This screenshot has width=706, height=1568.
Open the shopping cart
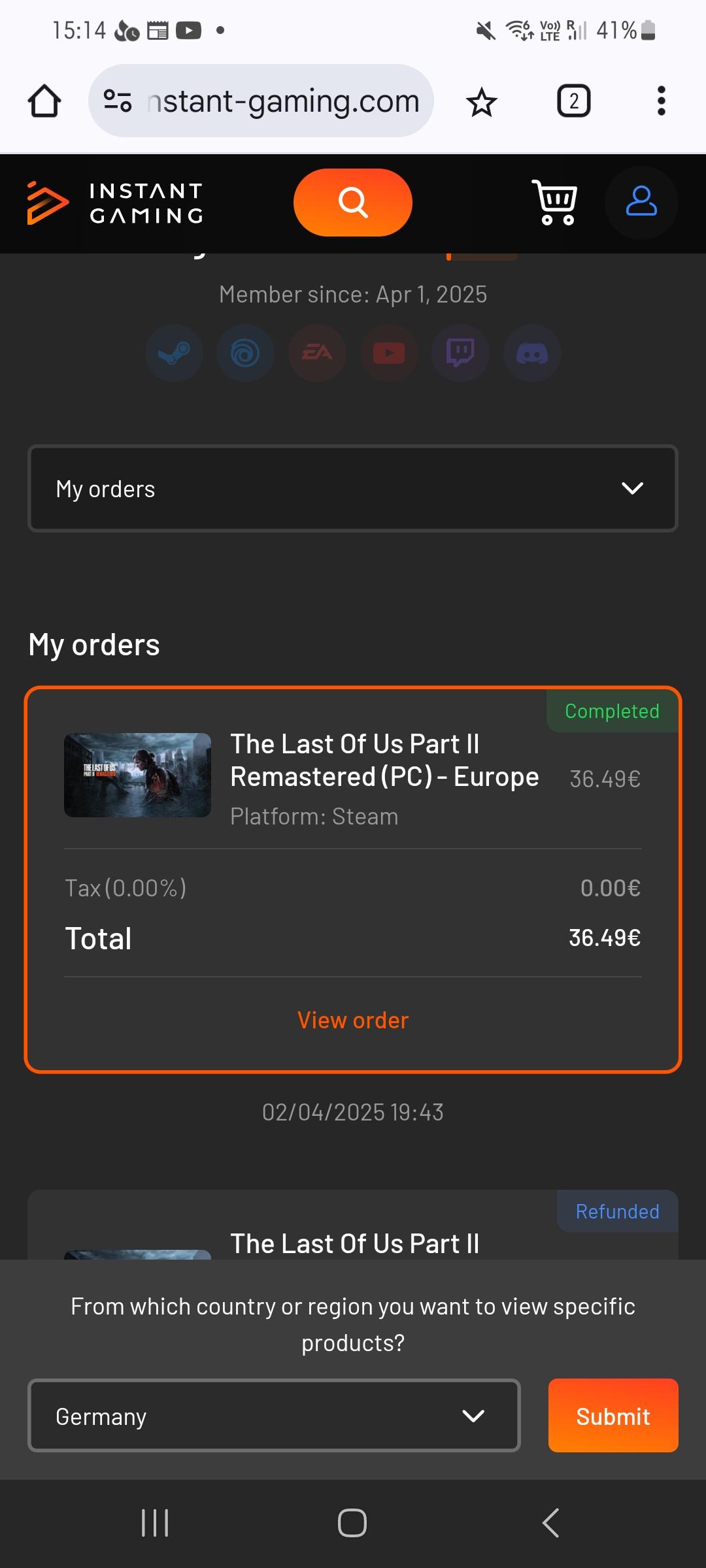point(555,203)
